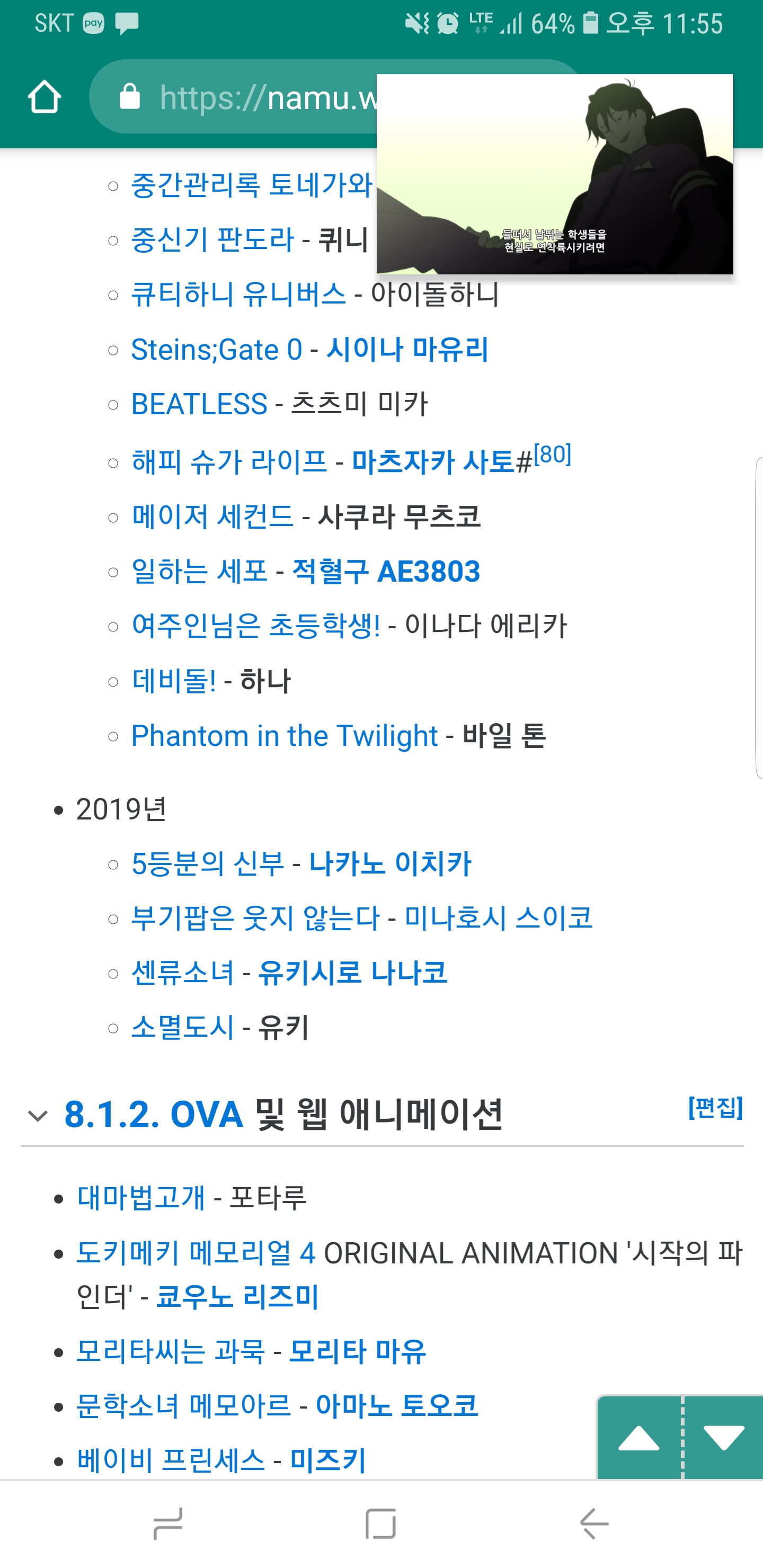
Task: View footnote 80
Action: click(x=552, y=455)
